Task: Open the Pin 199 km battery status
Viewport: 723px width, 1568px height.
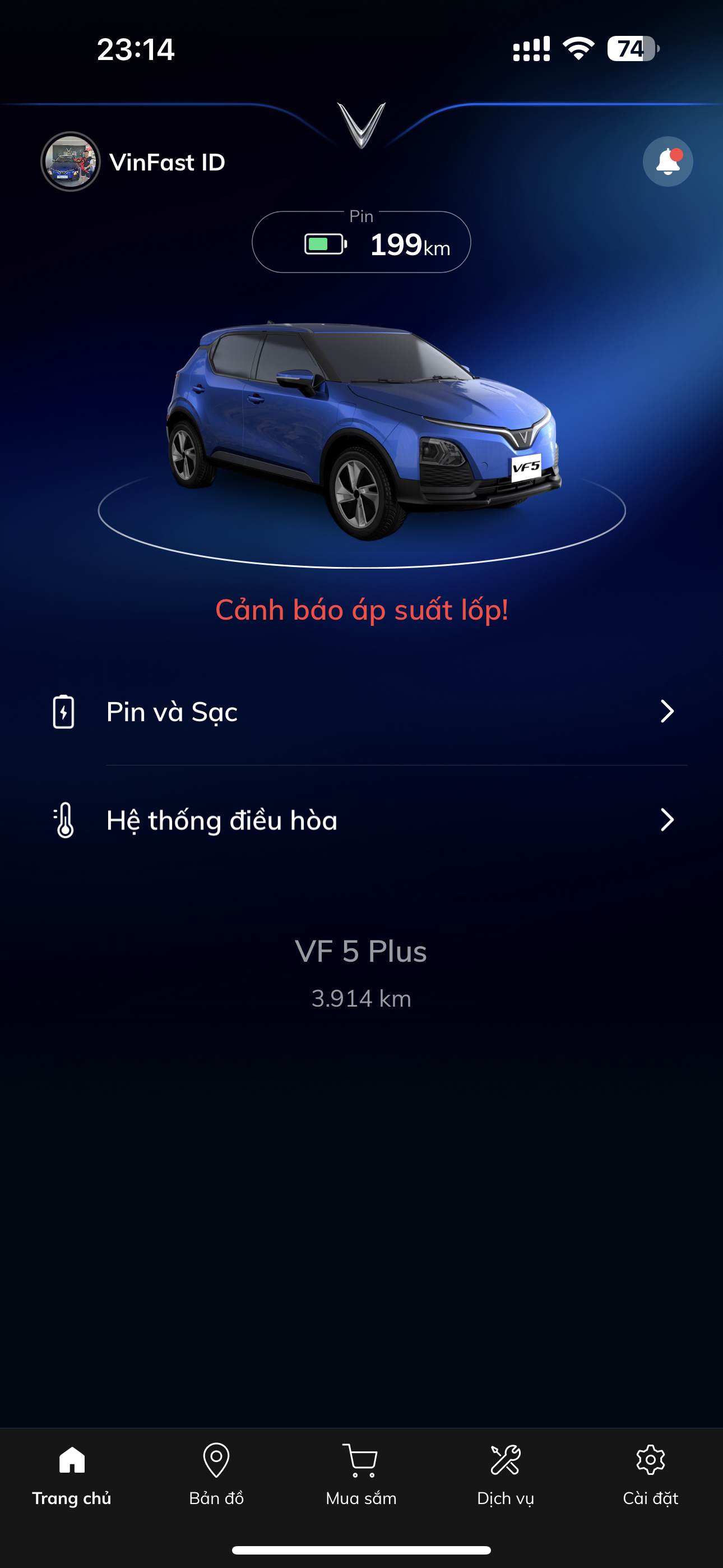Action: tap(361, 243)
